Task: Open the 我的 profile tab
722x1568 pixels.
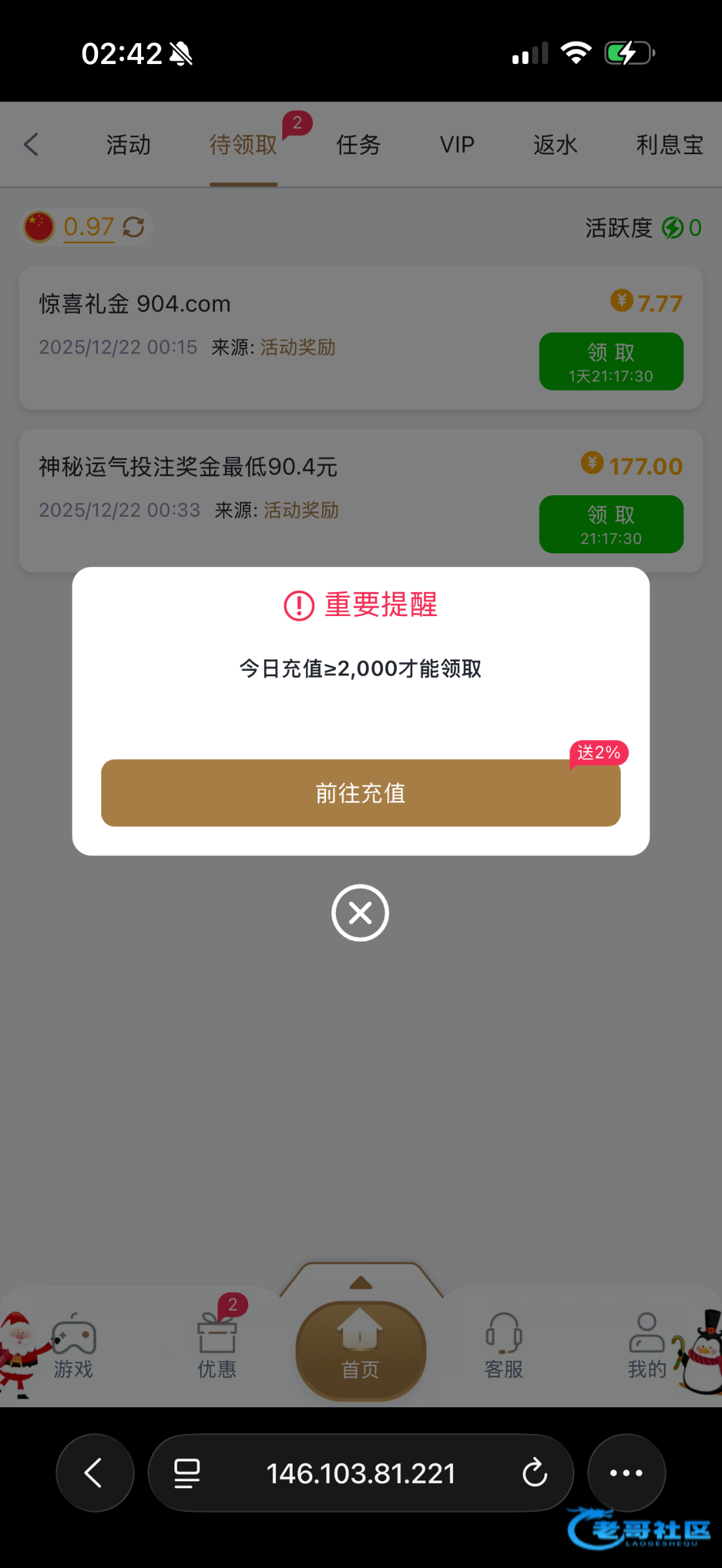Action: (647, 1346)
